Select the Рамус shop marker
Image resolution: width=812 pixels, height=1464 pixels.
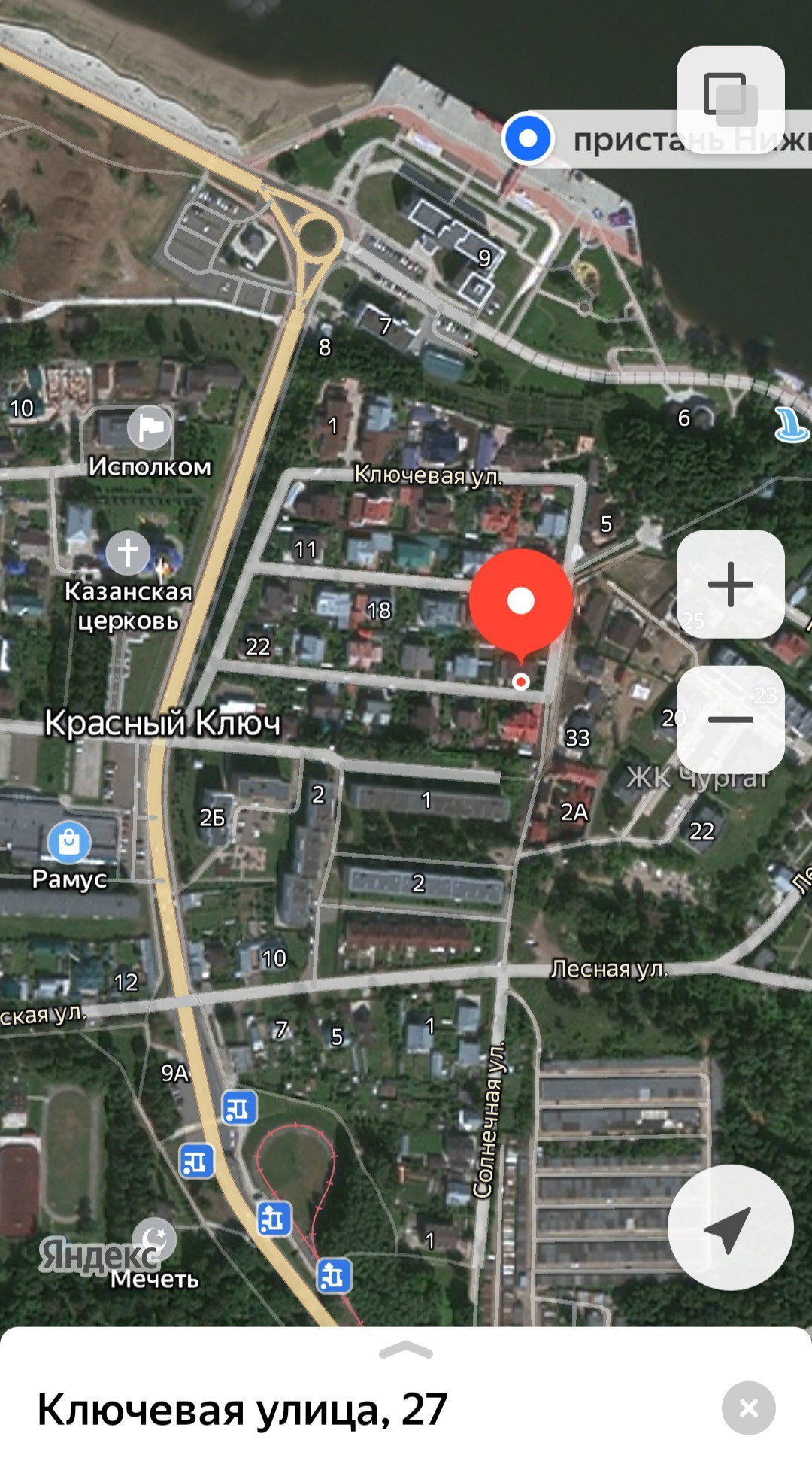pos(69,842)
